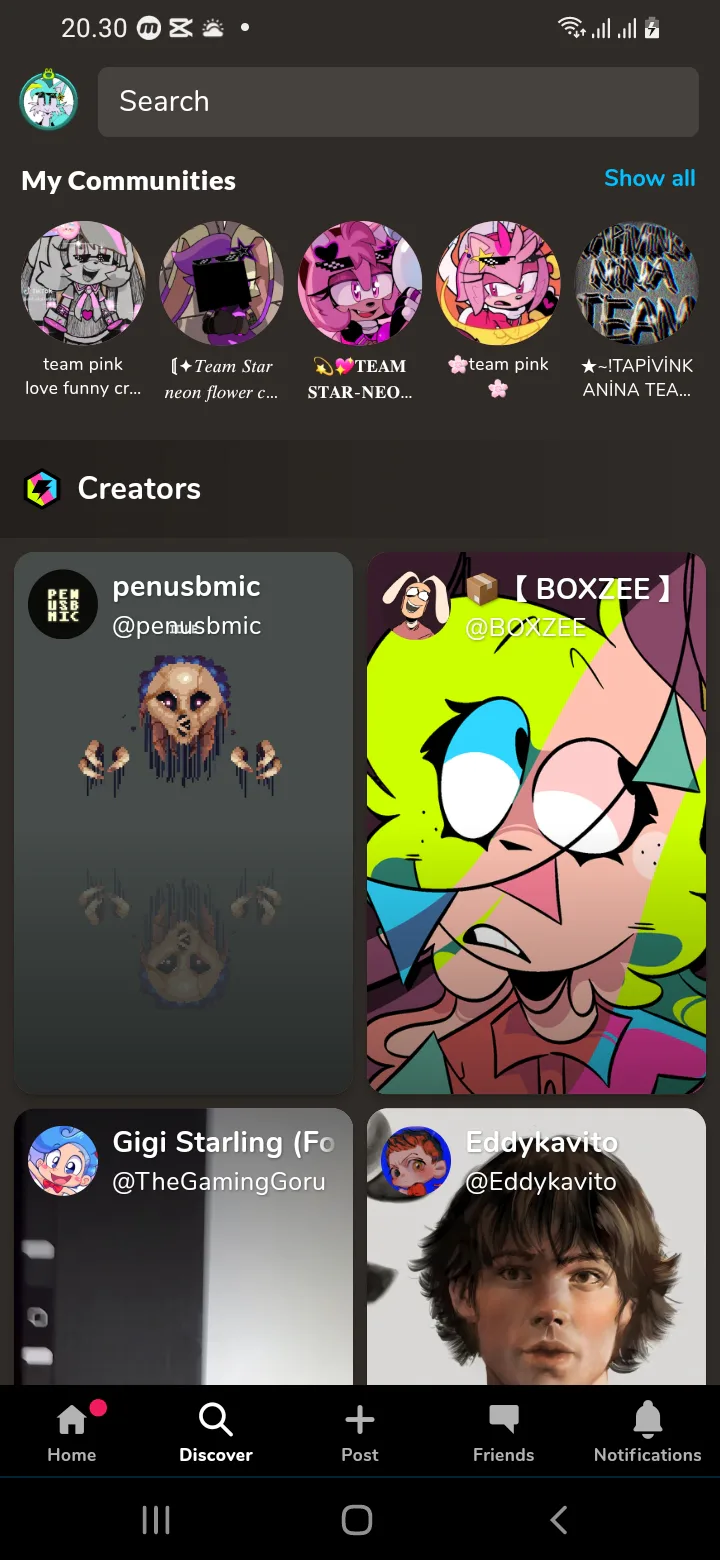Open penusbmic's creator card

click(x=184, y=823)
